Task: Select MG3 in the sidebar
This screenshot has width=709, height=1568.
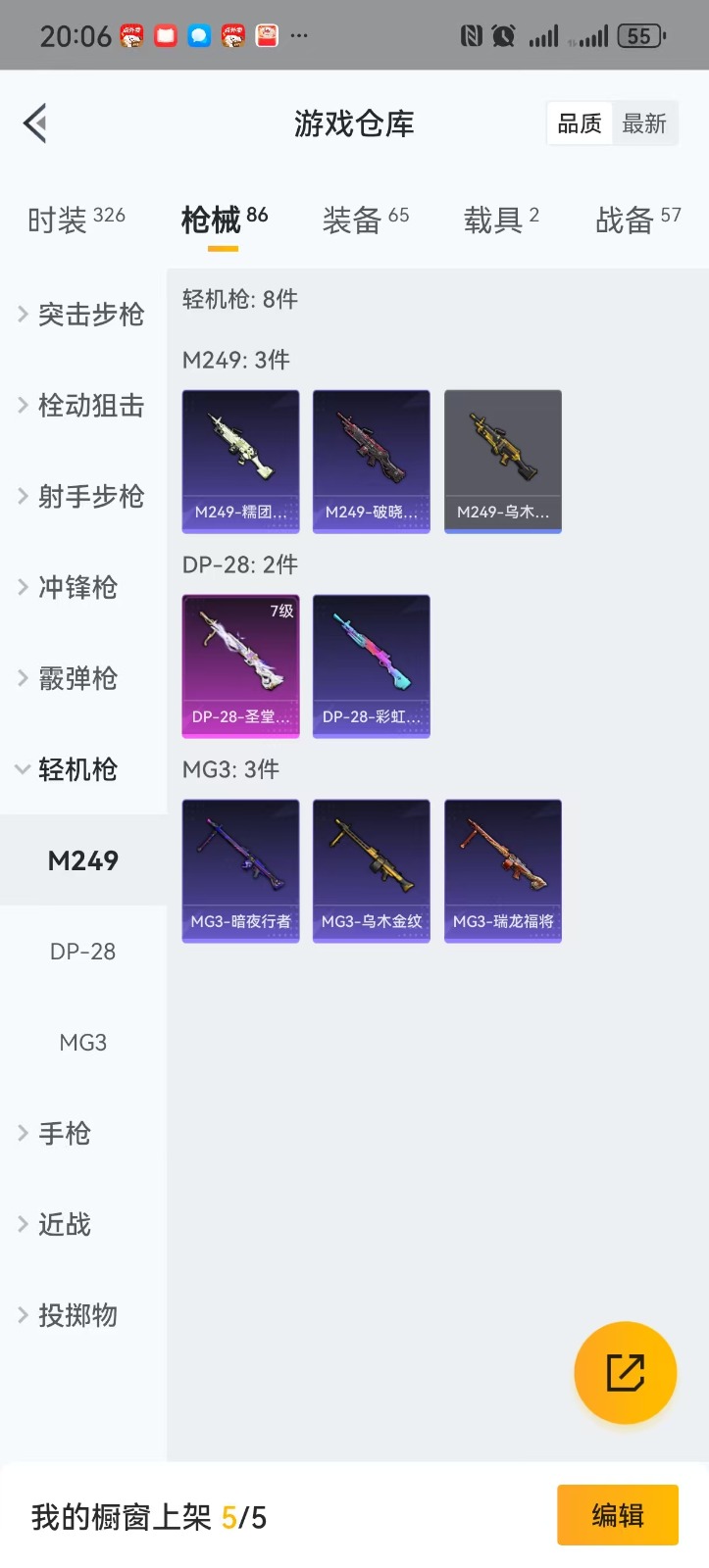Action: pyautogui.click(x=83, y=1043)
